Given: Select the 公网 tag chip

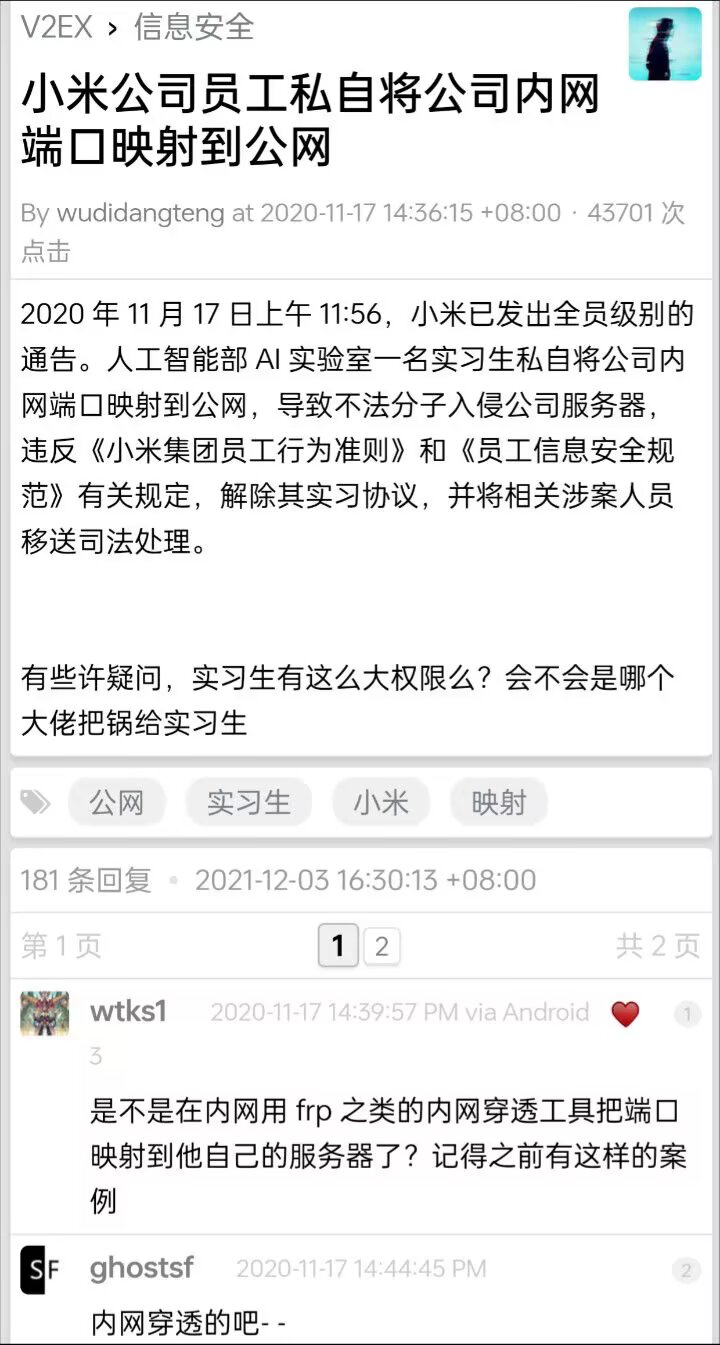Looking at the screenshot, I should (x=117, y=802).
